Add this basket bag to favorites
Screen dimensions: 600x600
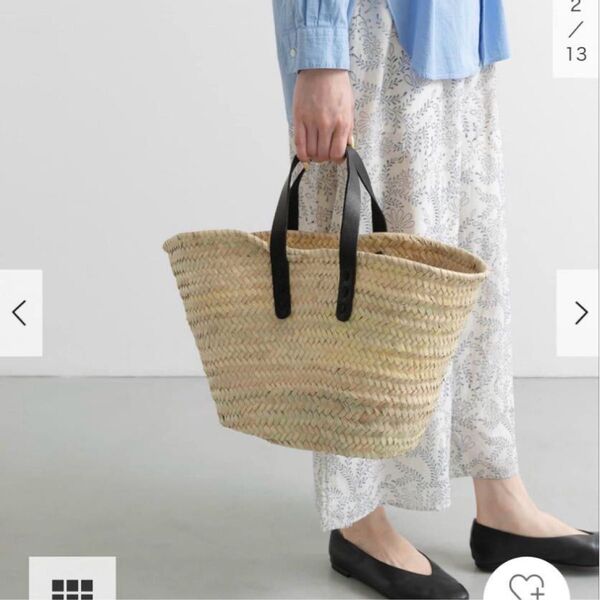[x=526, y=583]
